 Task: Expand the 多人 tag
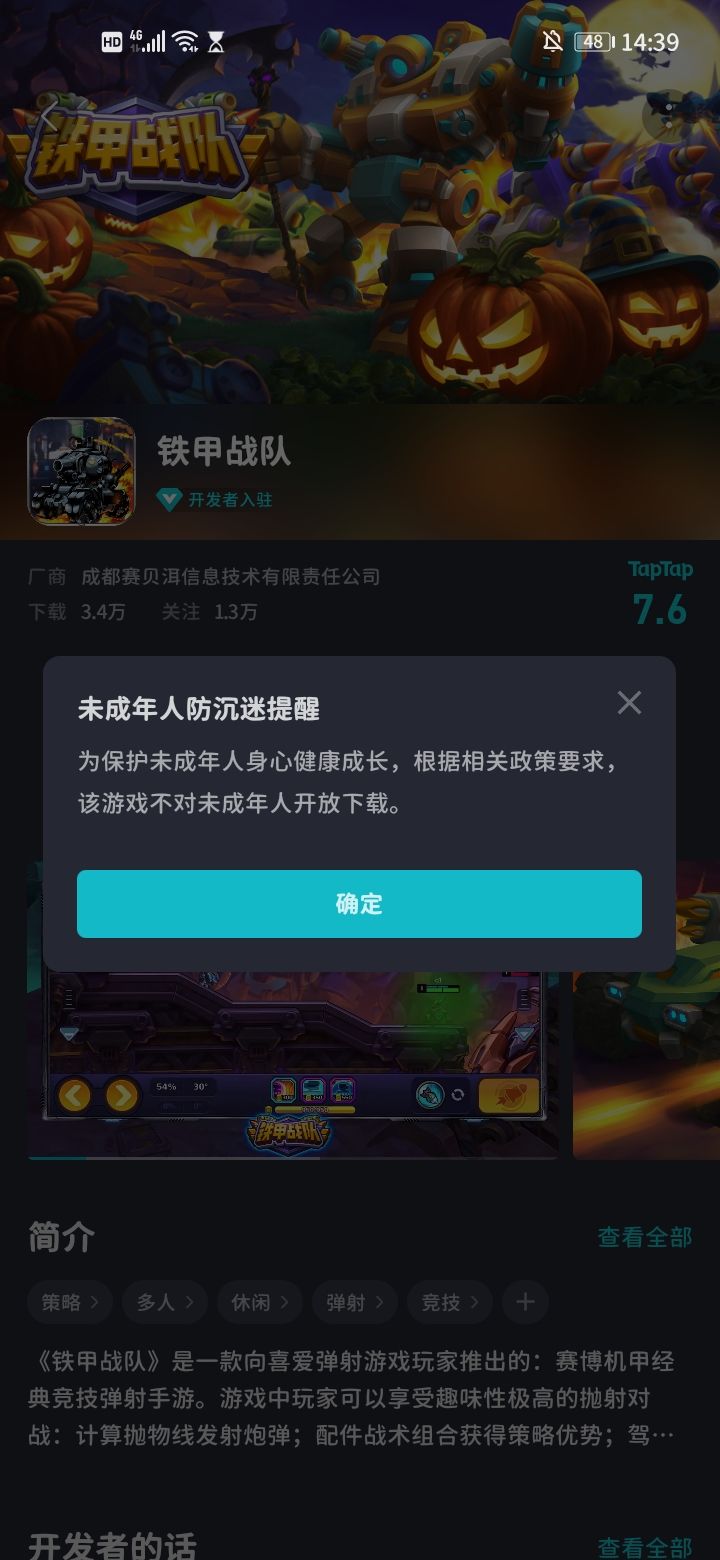pos(164,1302)
